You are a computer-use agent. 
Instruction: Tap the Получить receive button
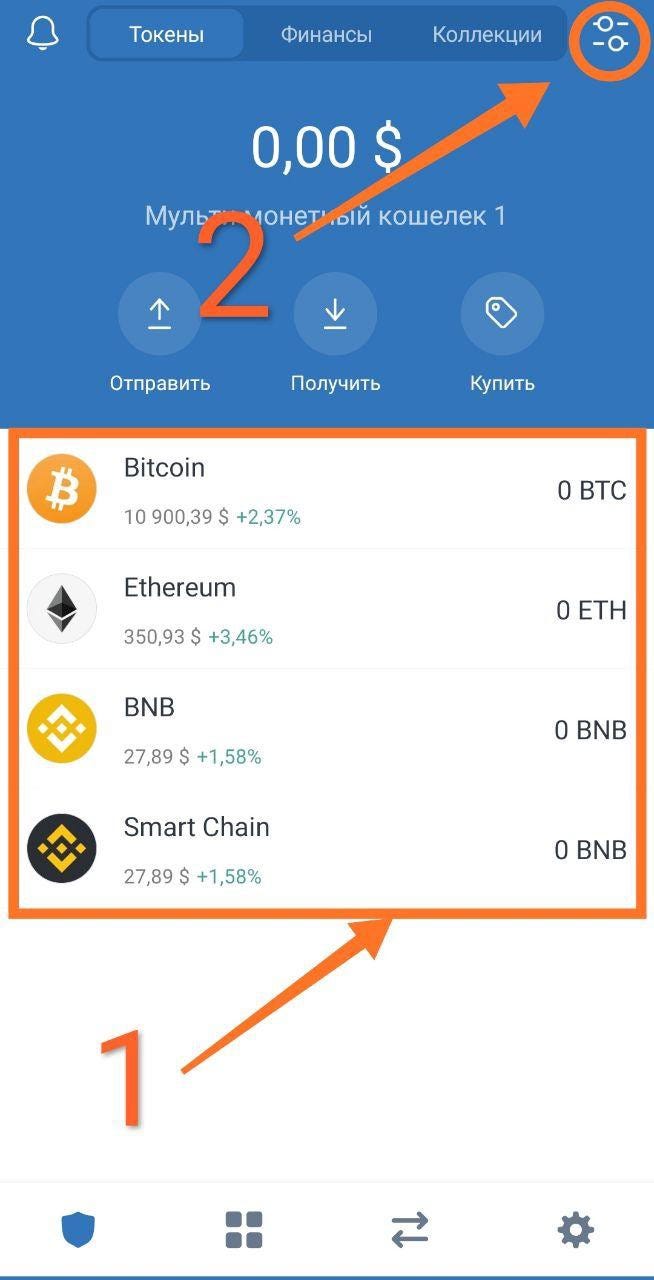click(x=335, y=314)
